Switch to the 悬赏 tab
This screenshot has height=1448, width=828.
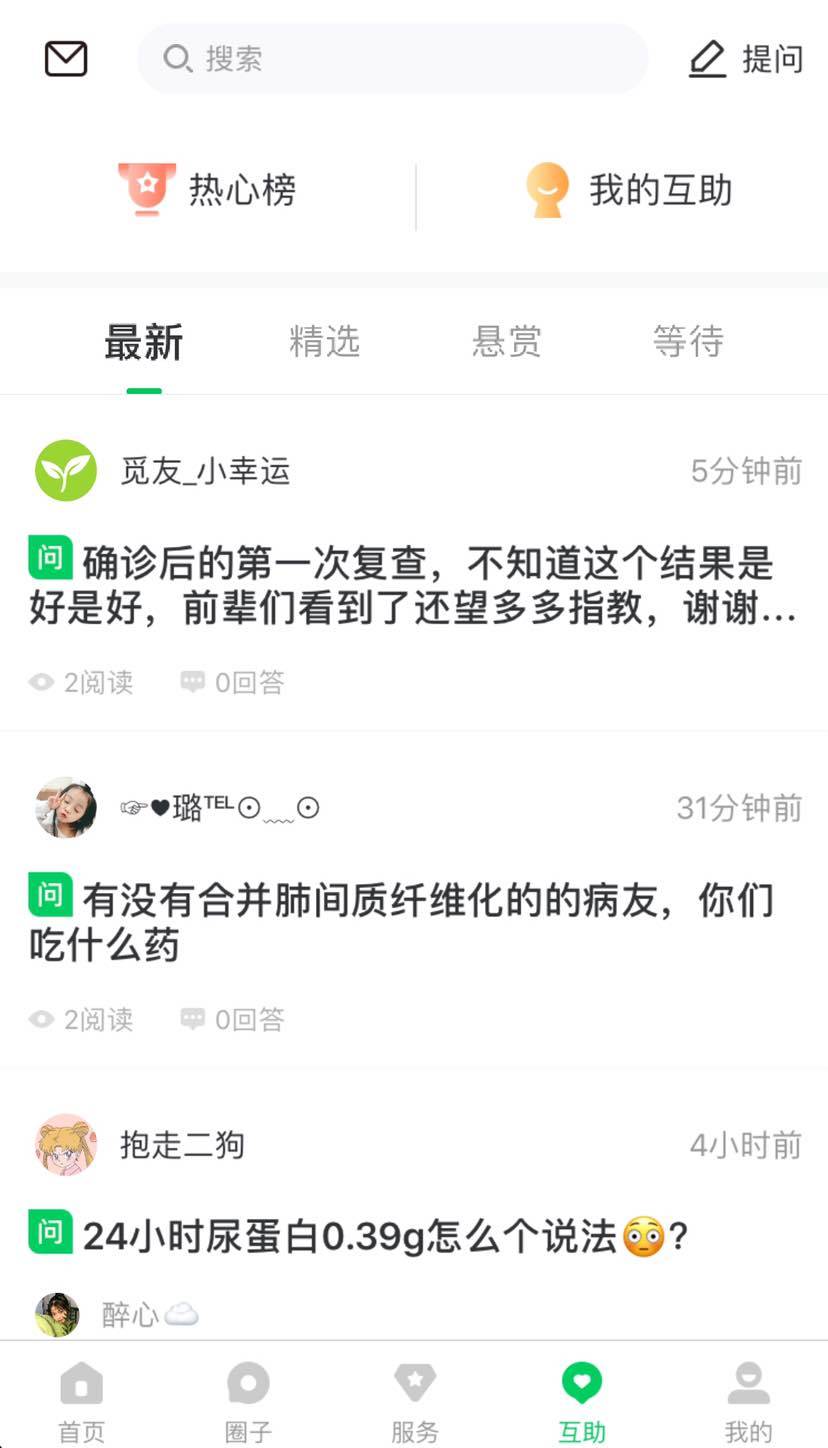pyautogui.click(x=506, y=342)
